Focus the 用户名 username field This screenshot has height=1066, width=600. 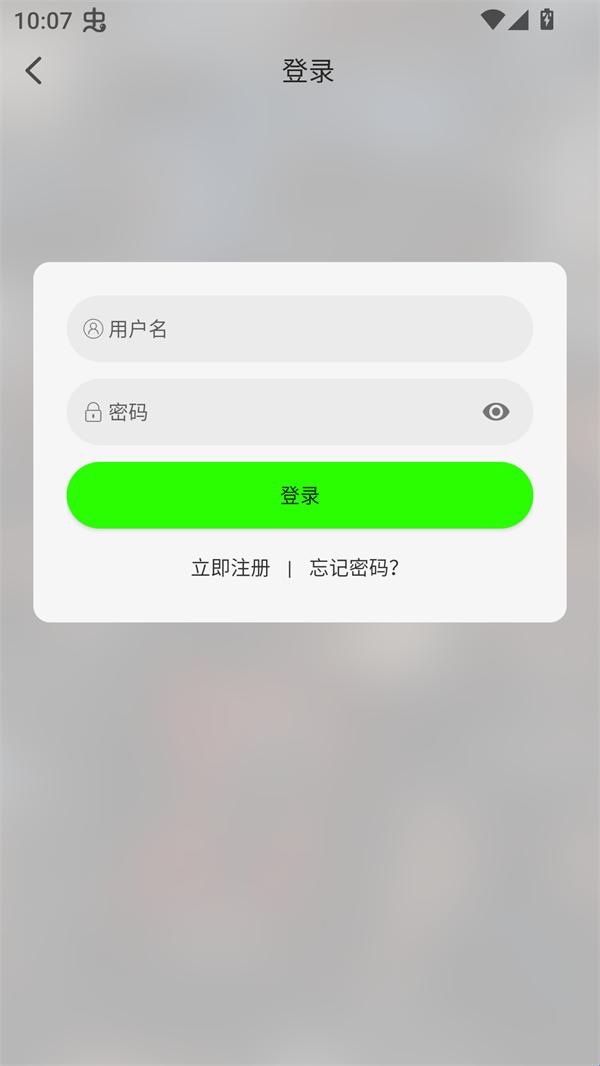tap(300, 329)
